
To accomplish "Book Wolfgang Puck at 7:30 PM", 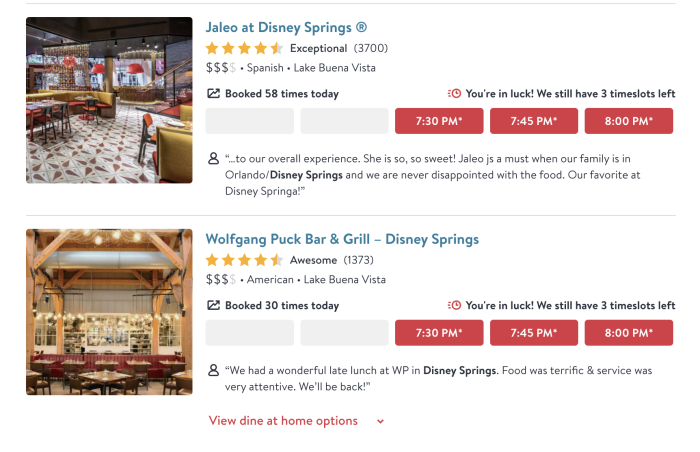I will (x=439, y=333).
